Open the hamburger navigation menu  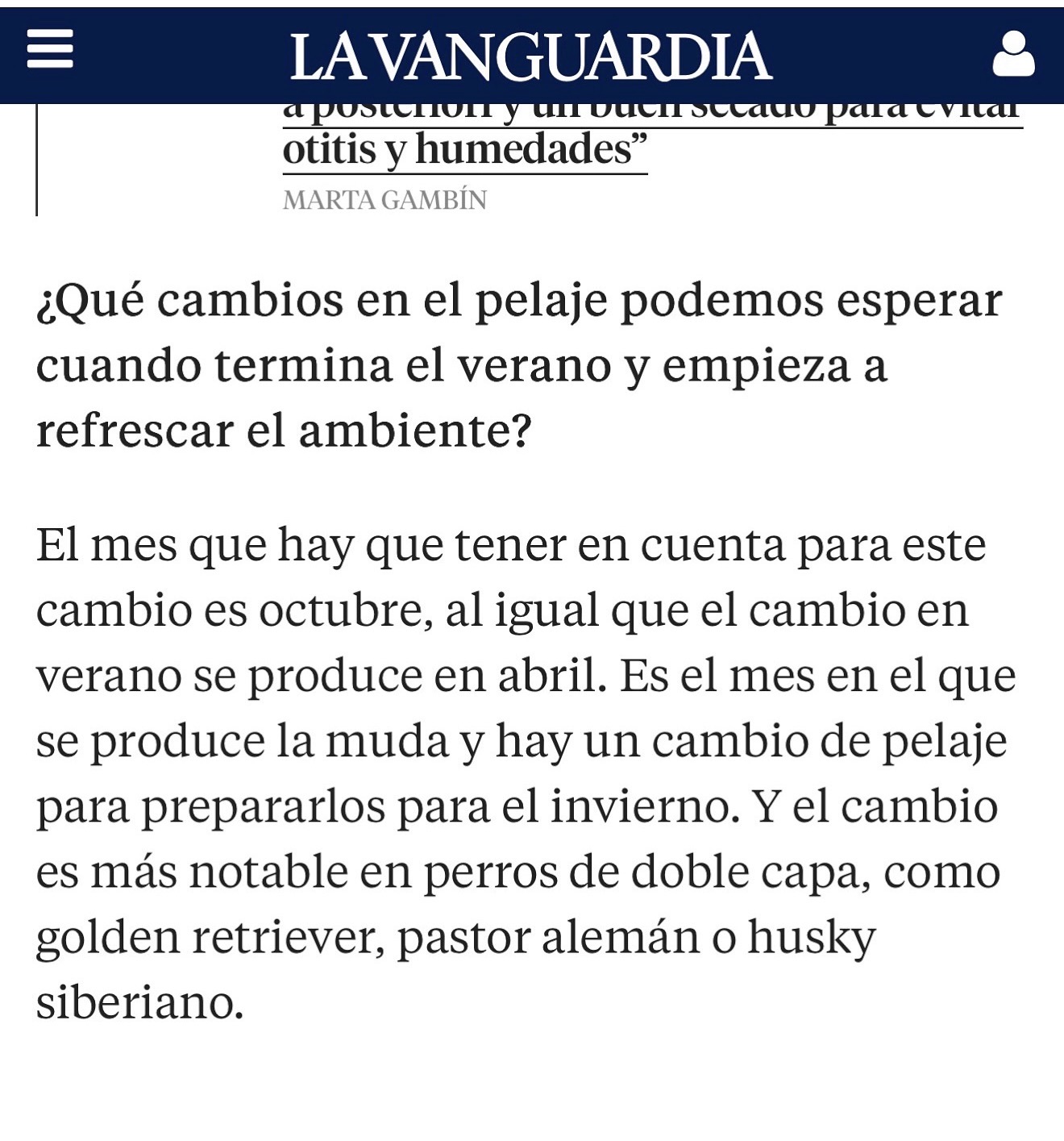click(50, 50)
